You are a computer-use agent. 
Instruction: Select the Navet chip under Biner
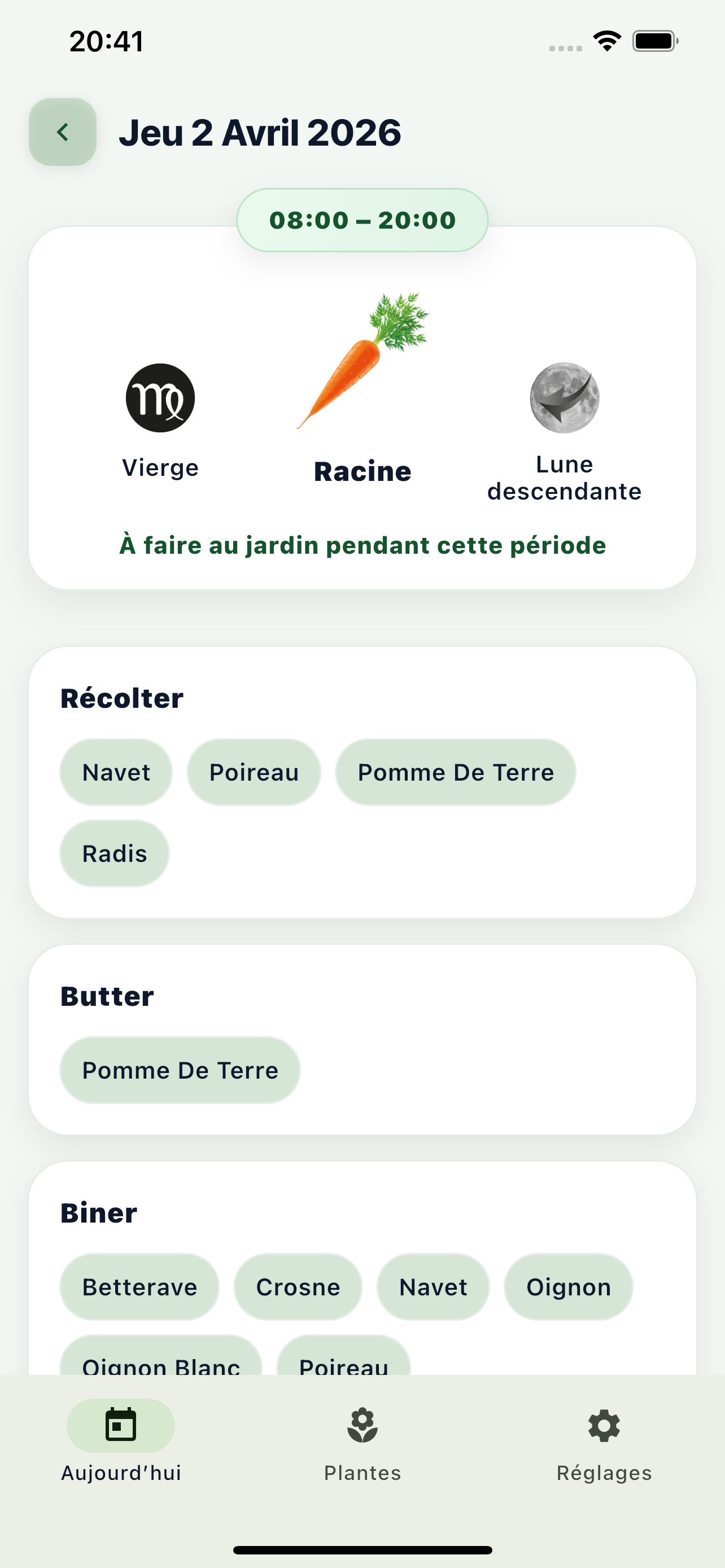tap(433, 1287)
